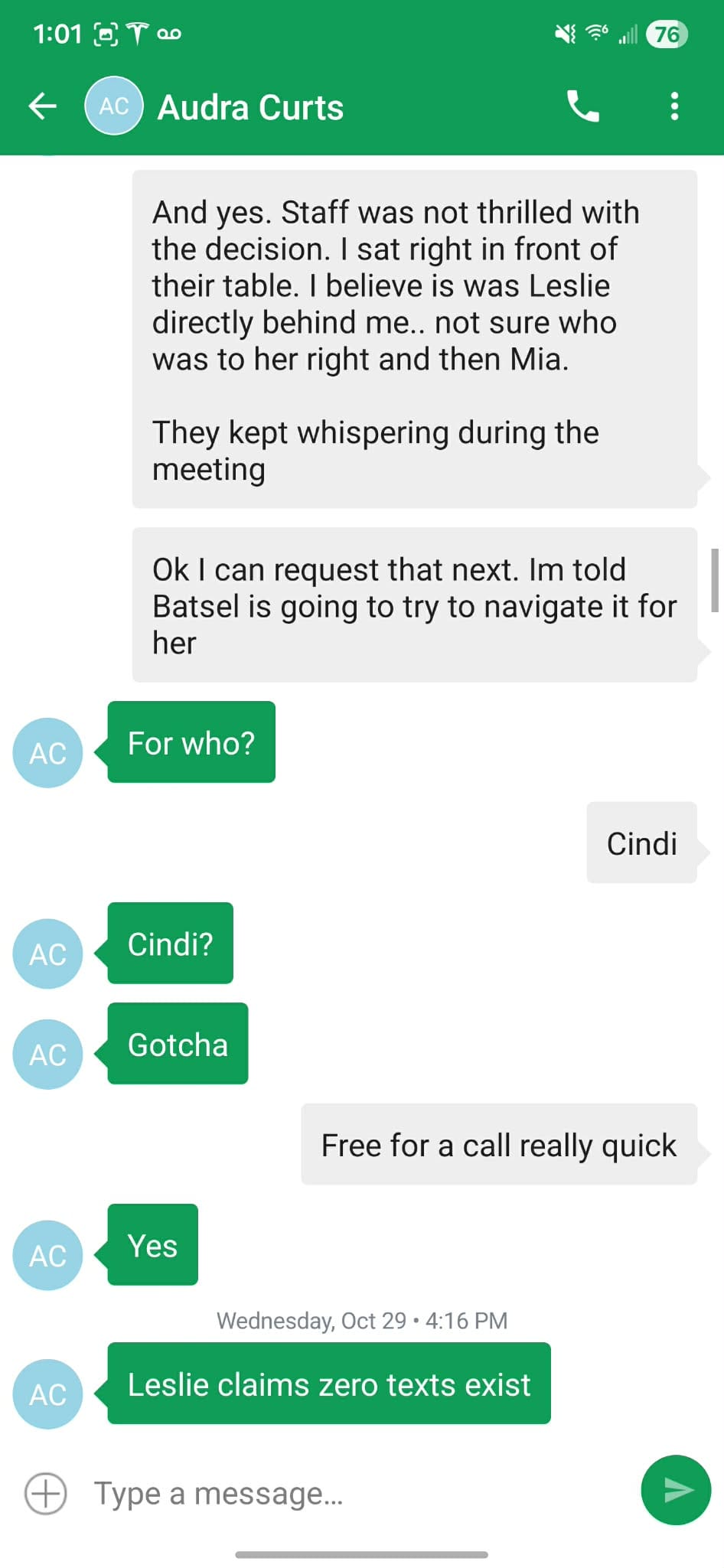The image size is (724, 1568).
Task: Call Audra Curts with the phone icon
Action: coord(583,106)
